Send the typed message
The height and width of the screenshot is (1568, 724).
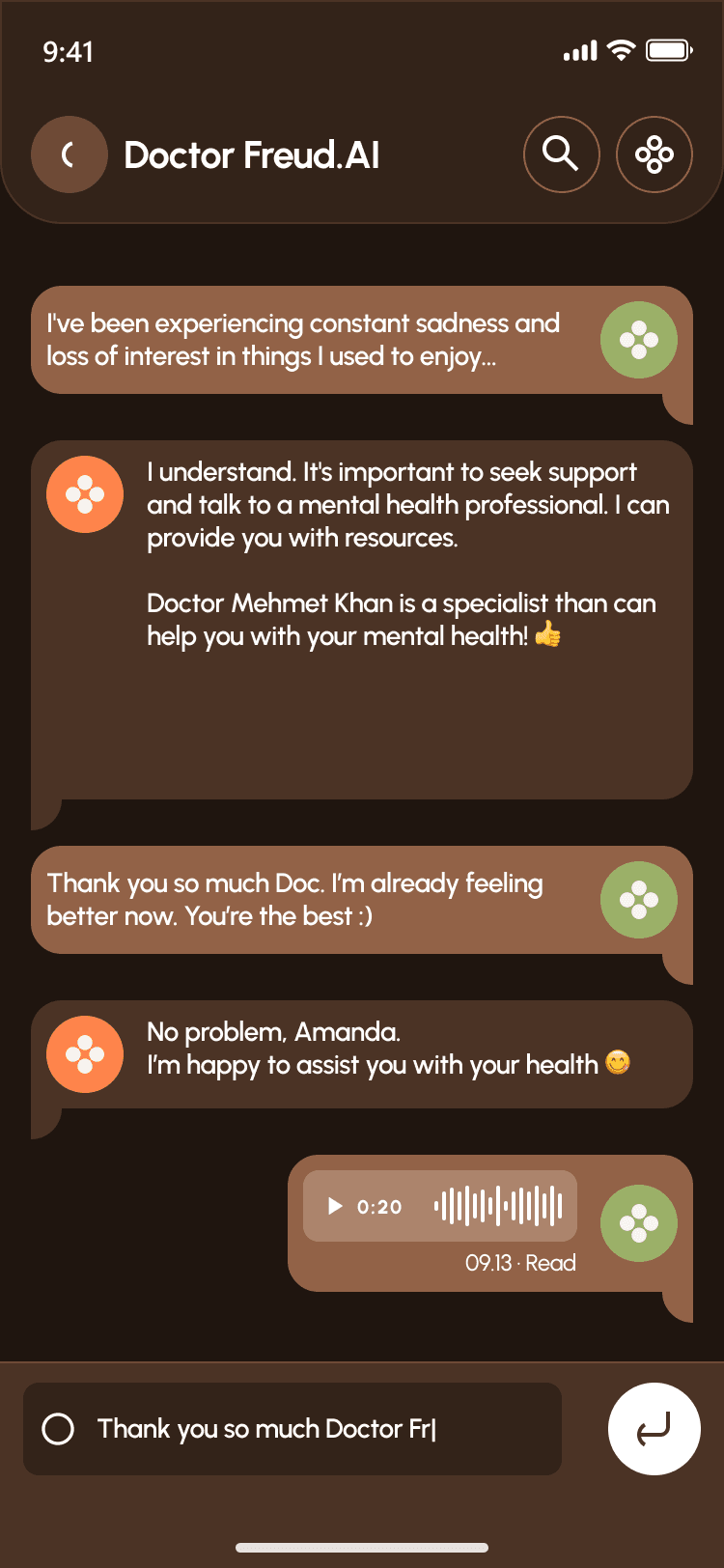point(654,1429)
